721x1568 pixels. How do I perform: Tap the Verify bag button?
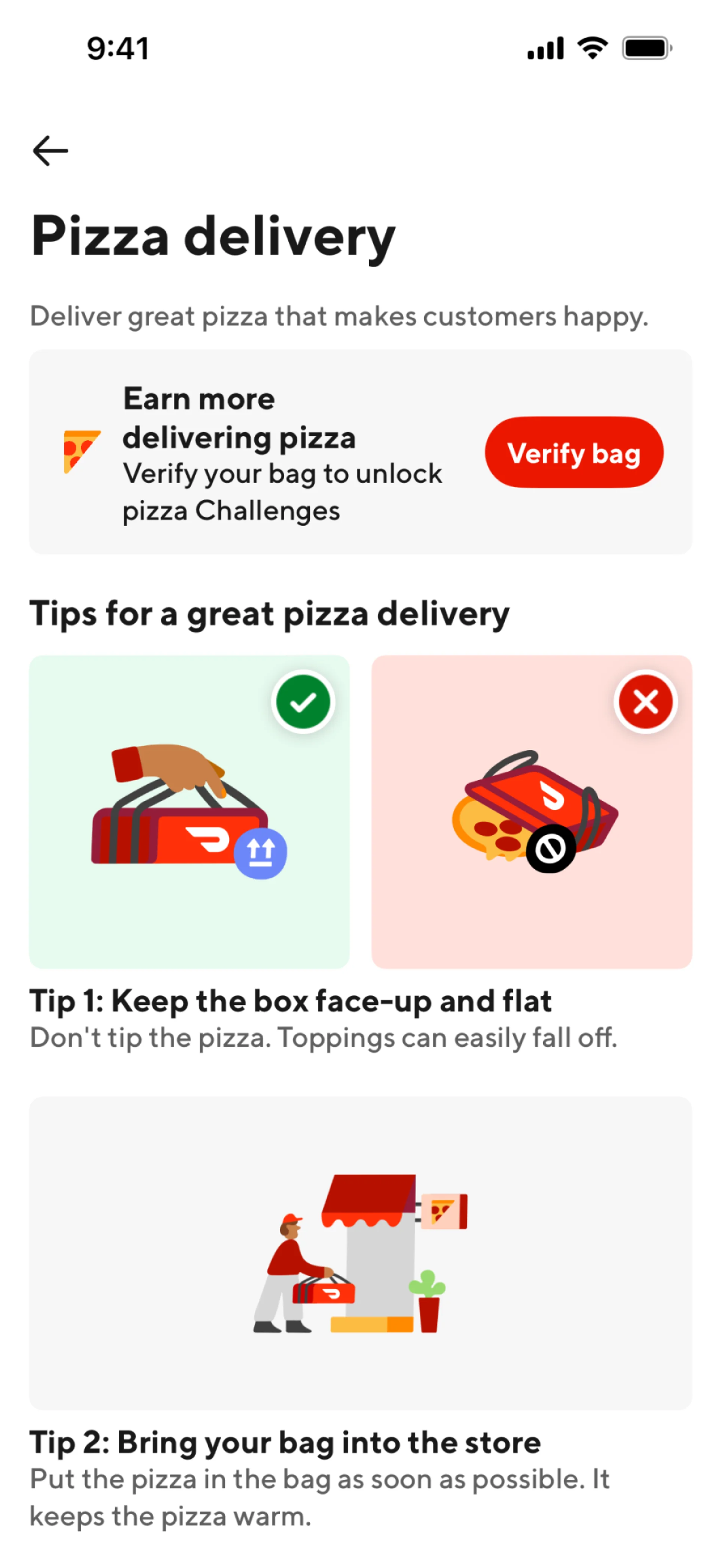pyautogui.click(x=573, y=452)
